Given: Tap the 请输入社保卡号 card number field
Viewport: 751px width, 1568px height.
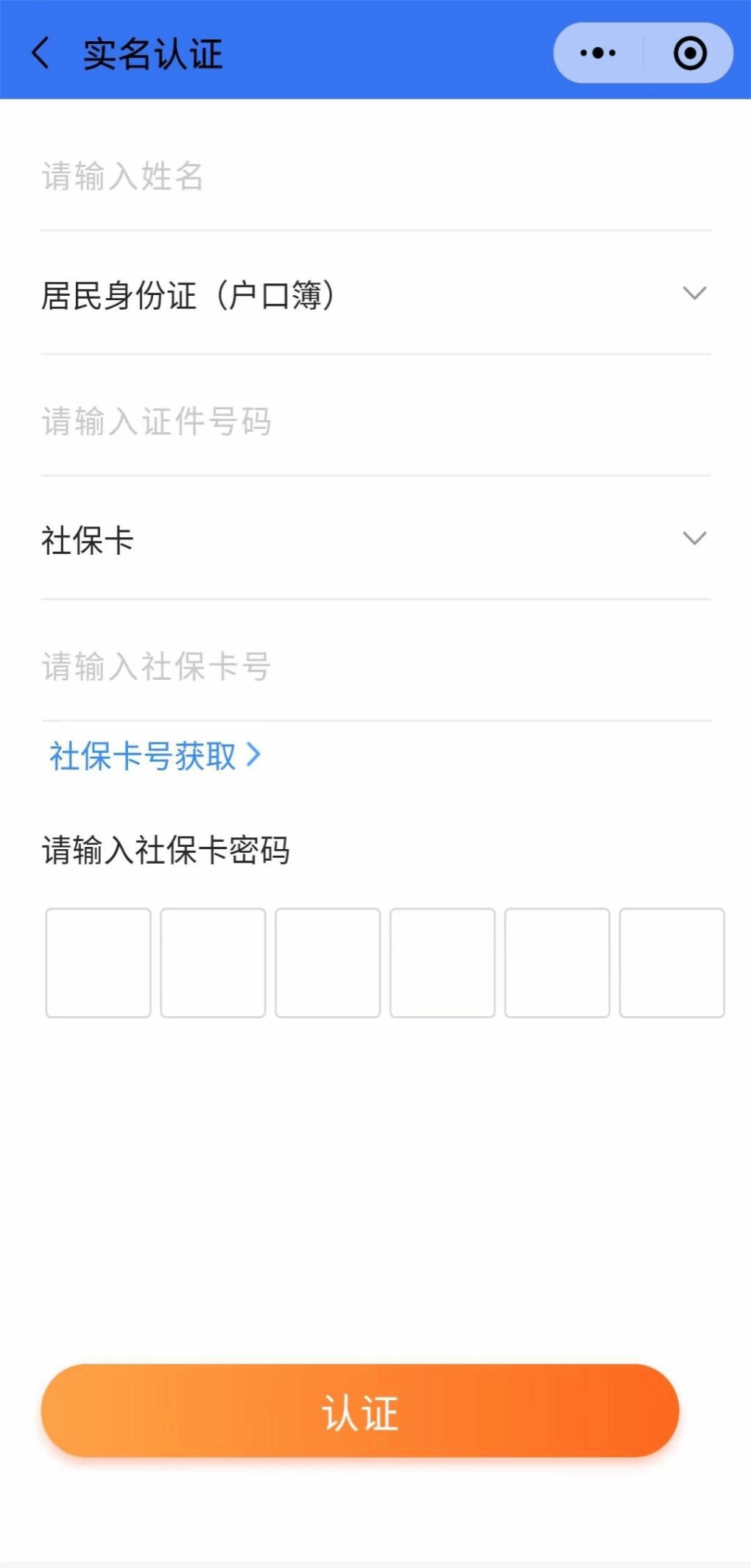Looking at the screenshot, I should 375,667.
